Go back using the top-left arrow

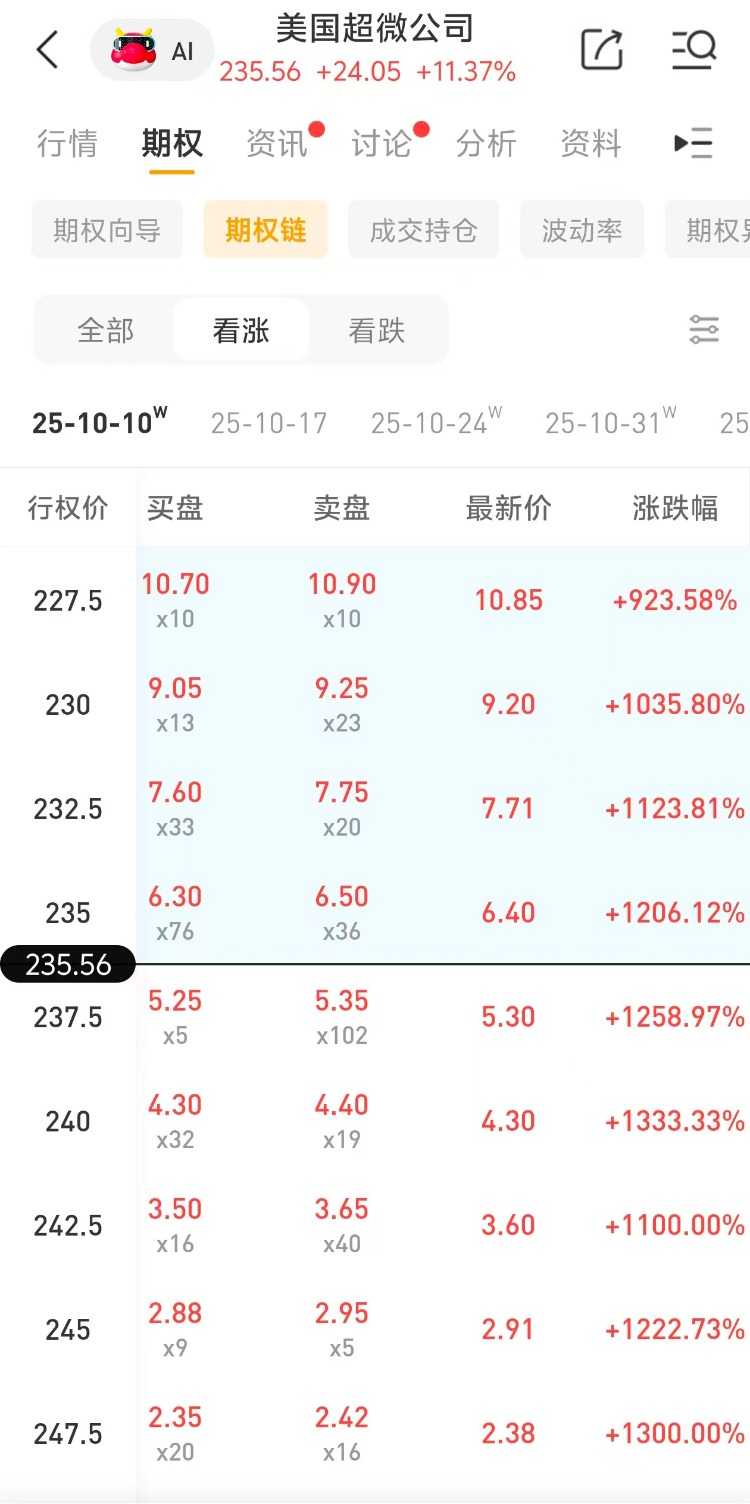coord(48,50)
